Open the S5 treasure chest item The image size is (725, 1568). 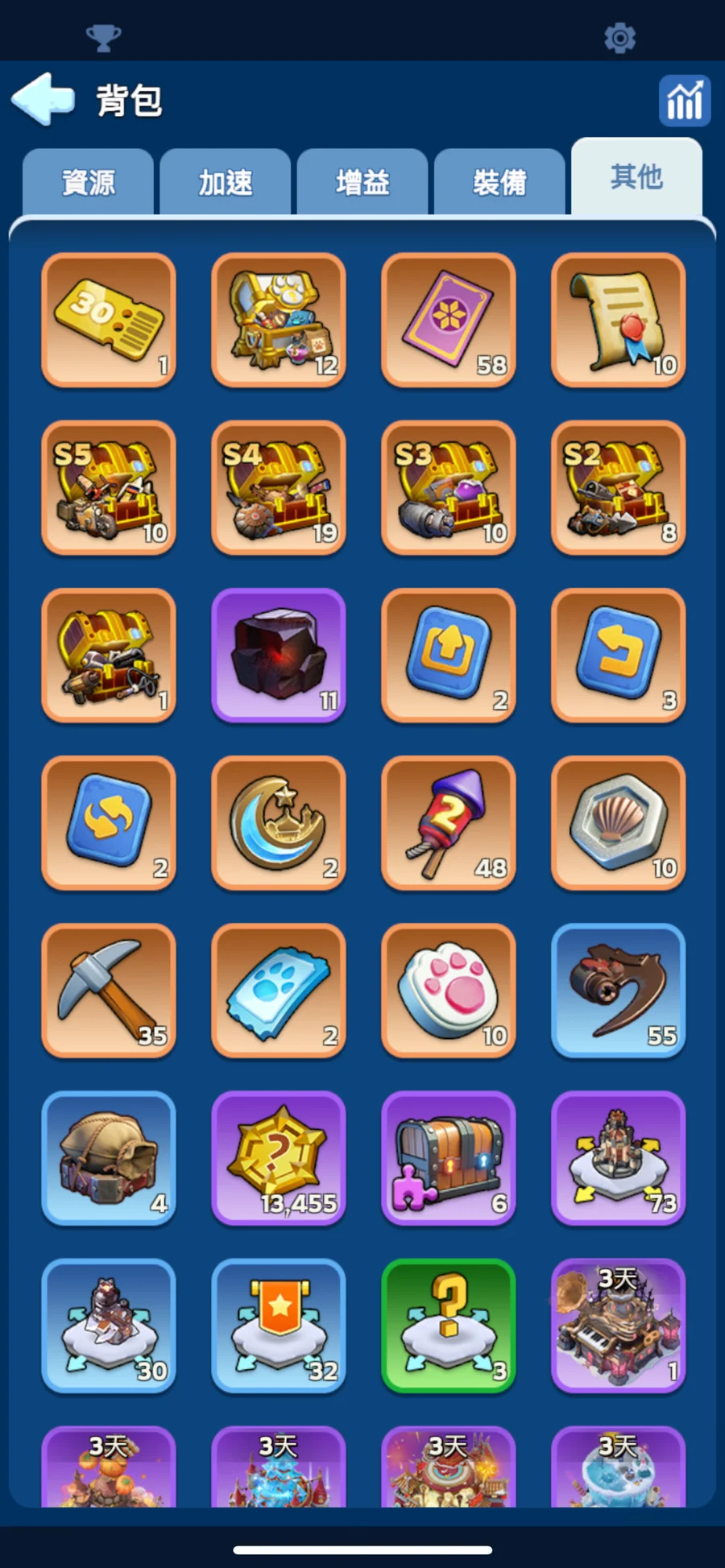109,487
